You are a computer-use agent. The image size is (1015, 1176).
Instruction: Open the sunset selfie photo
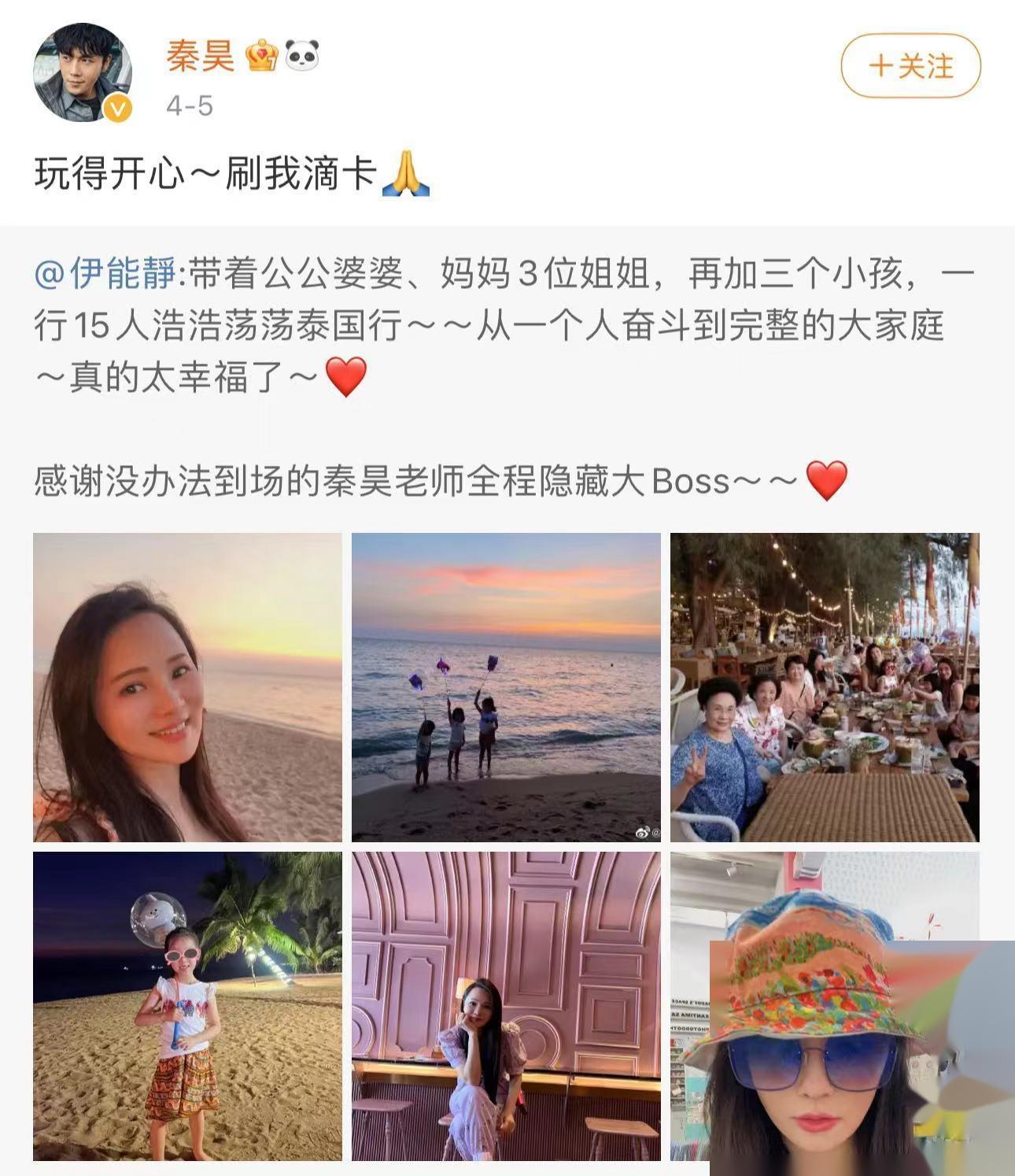click(x=187, y=687)
